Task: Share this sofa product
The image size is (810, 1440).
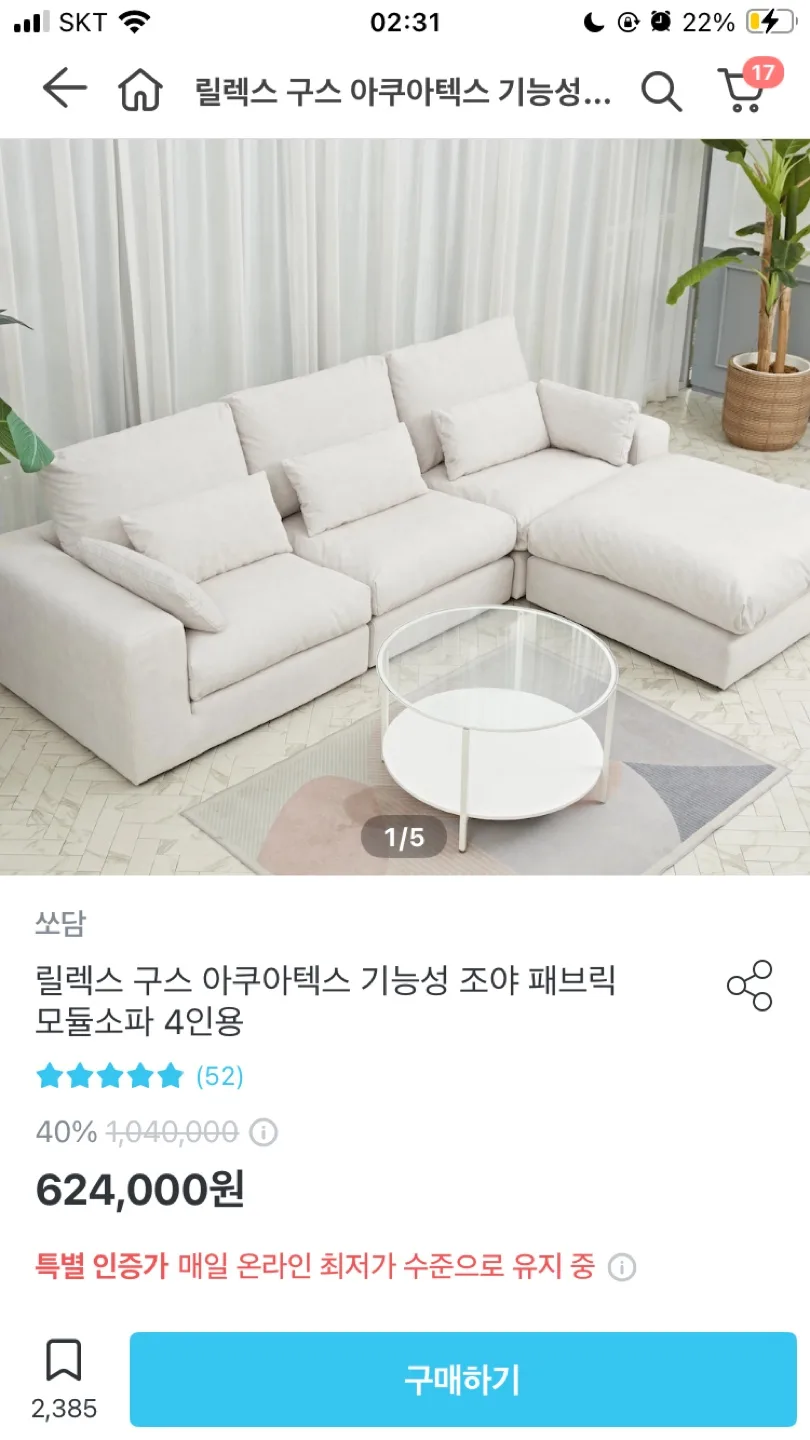Action: tap(749, 986)
